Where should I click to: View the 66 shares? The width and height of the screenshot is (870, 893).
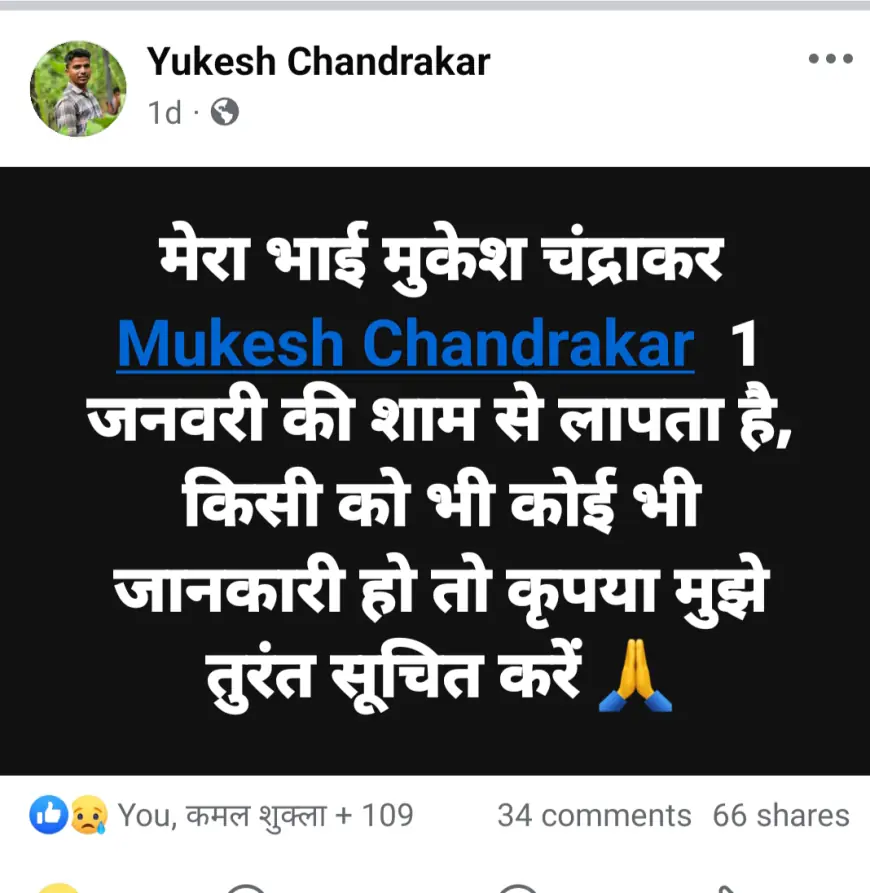point(780,815)
